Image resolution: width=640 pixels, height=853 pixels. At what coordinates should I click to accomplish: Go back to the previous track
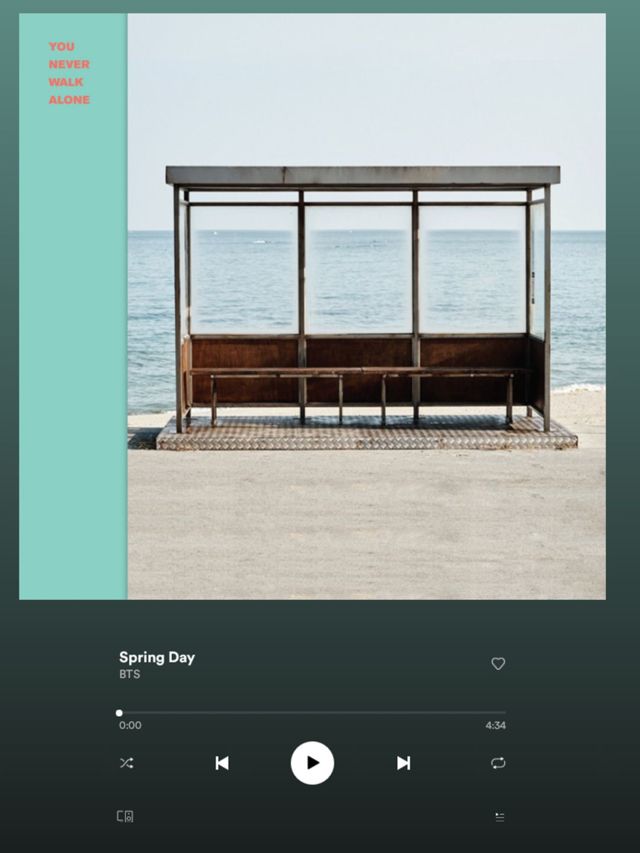coord(222,763)
